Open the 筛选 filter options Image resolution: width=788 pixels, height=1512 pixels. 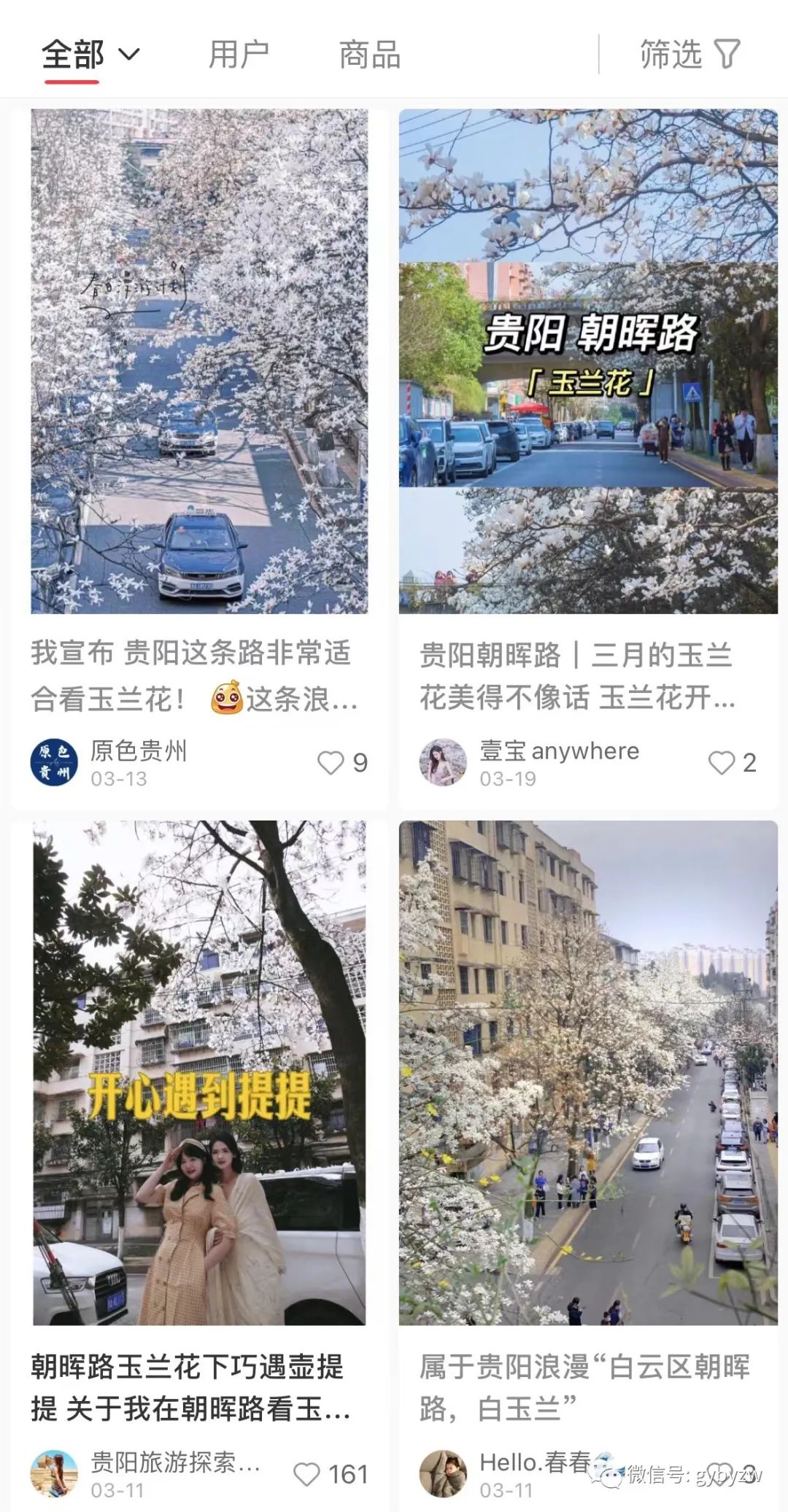click(689, 55)
